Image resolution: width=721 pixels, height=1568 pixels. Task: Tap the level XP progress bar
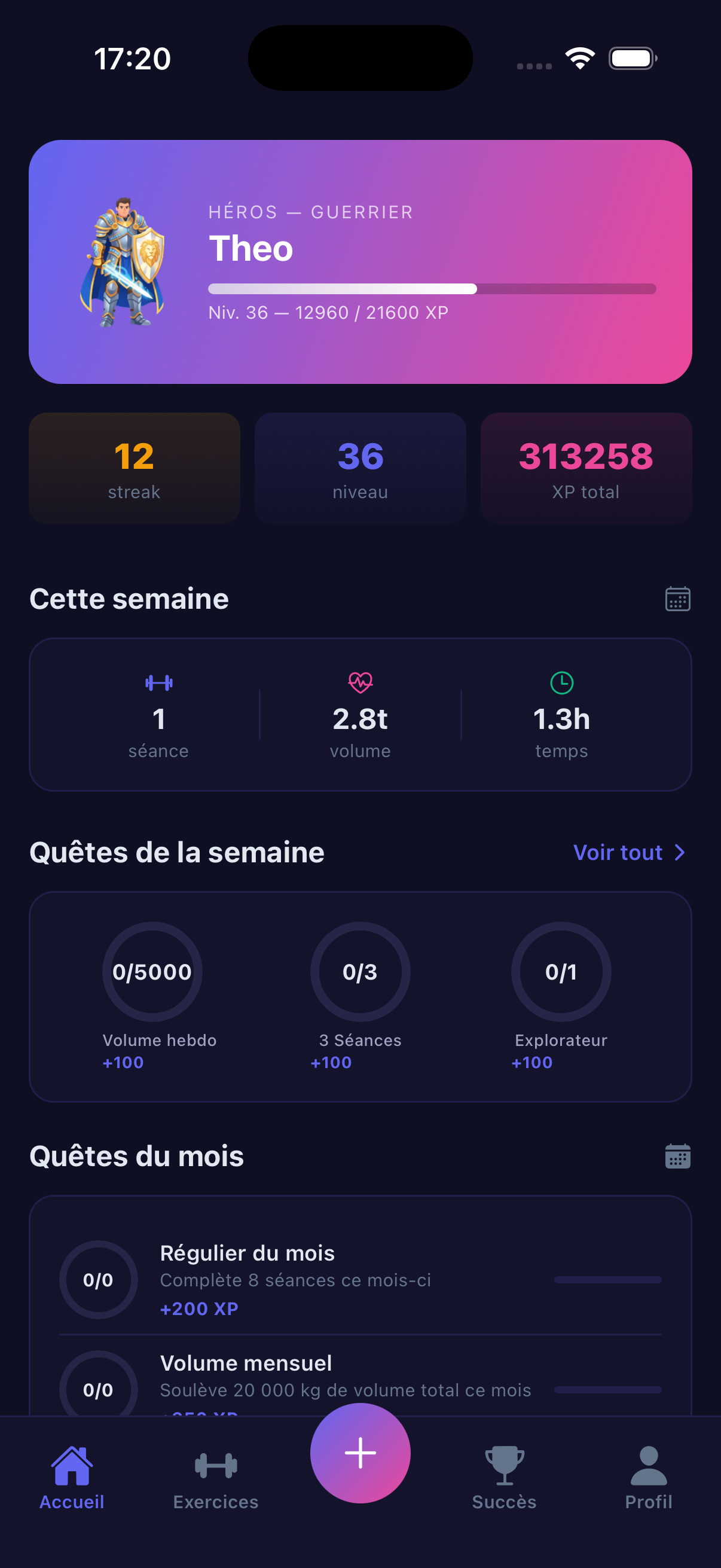(432, 288)
